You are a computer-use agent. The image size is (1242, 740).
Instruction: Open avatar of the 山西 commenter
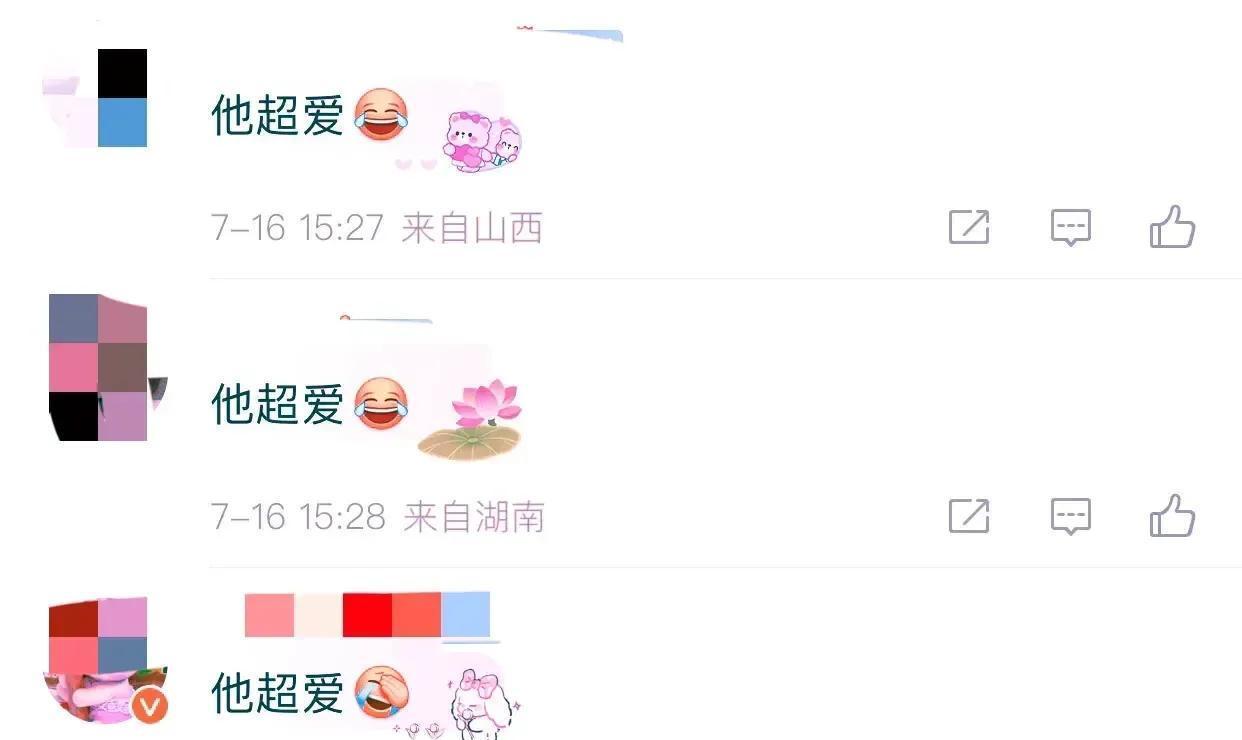click(98, 98)
